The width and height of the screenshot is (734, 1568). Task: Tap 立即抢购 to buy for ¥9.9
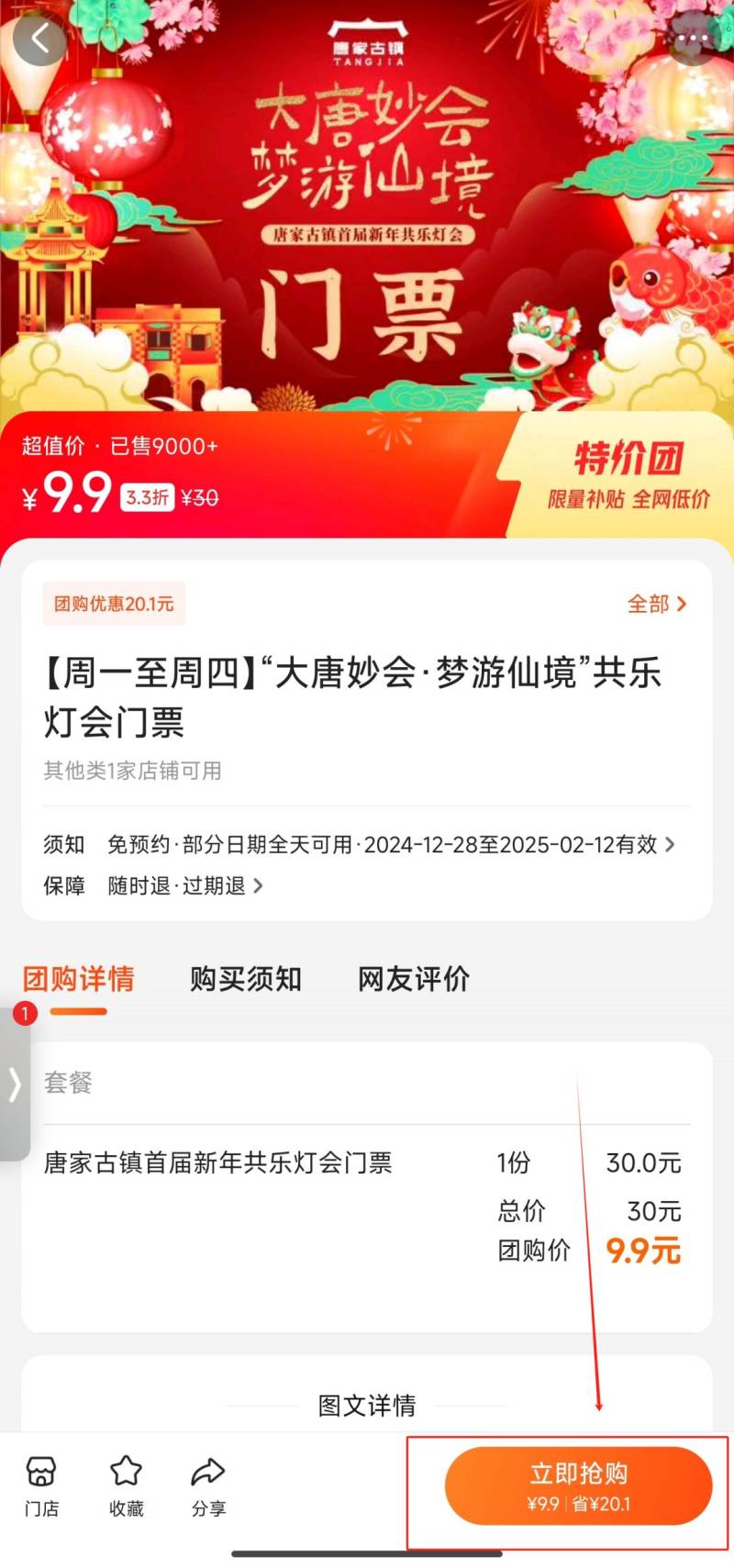pyautogui.click(x=578, y=1485)
